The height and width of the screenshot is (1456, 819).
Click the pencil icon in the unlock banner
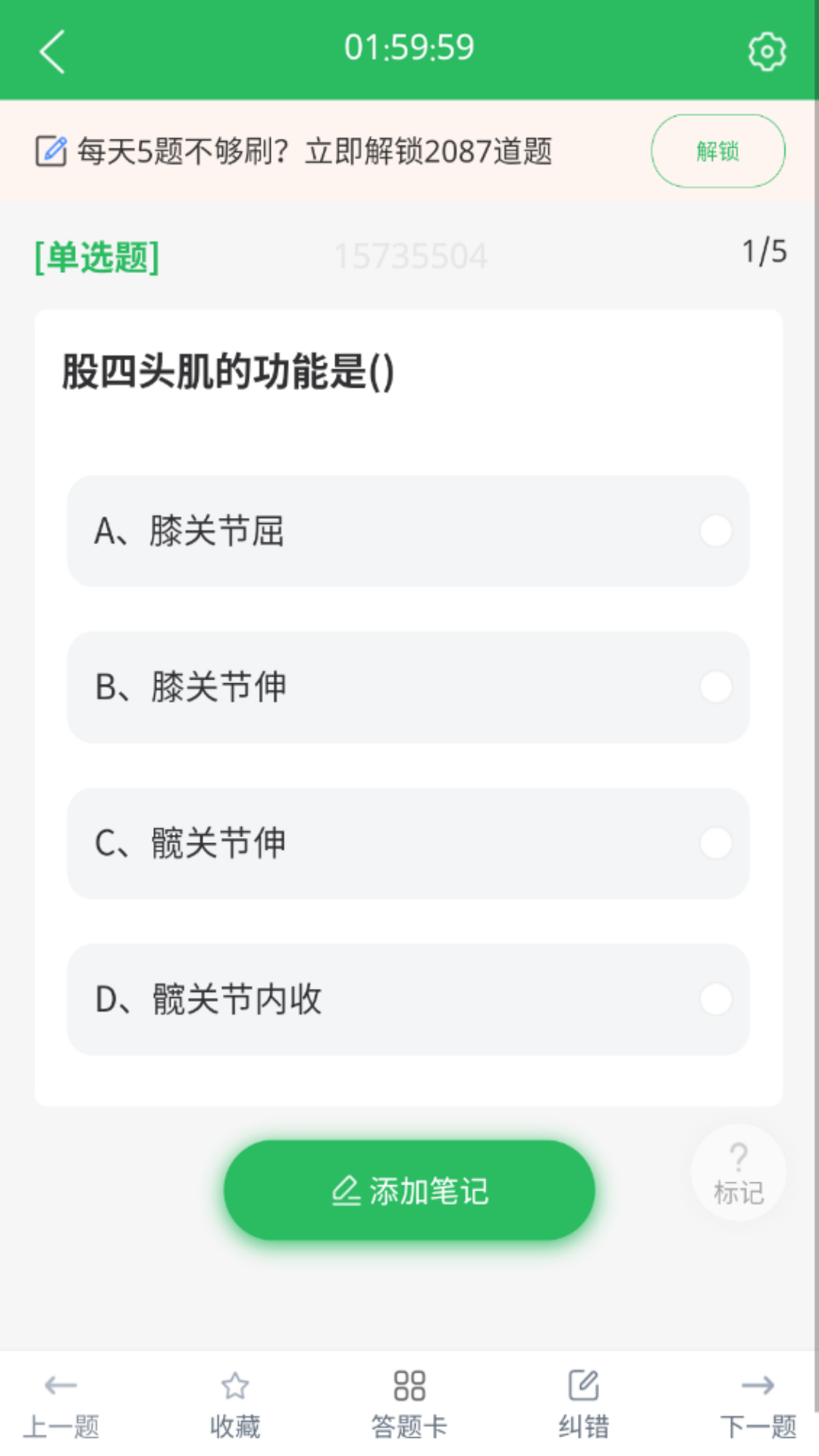pyautogui.click(x=51, y=149)
